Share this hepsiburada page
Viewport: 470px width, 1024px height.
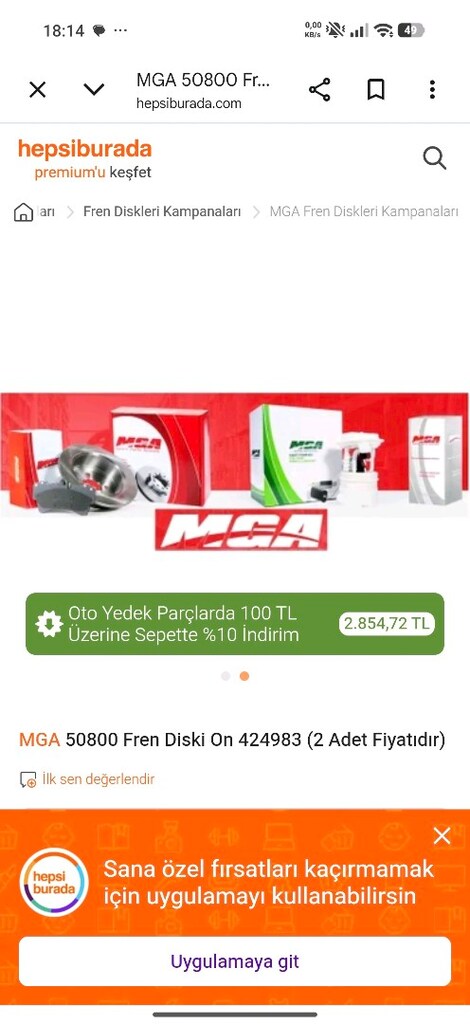(319, 89)
